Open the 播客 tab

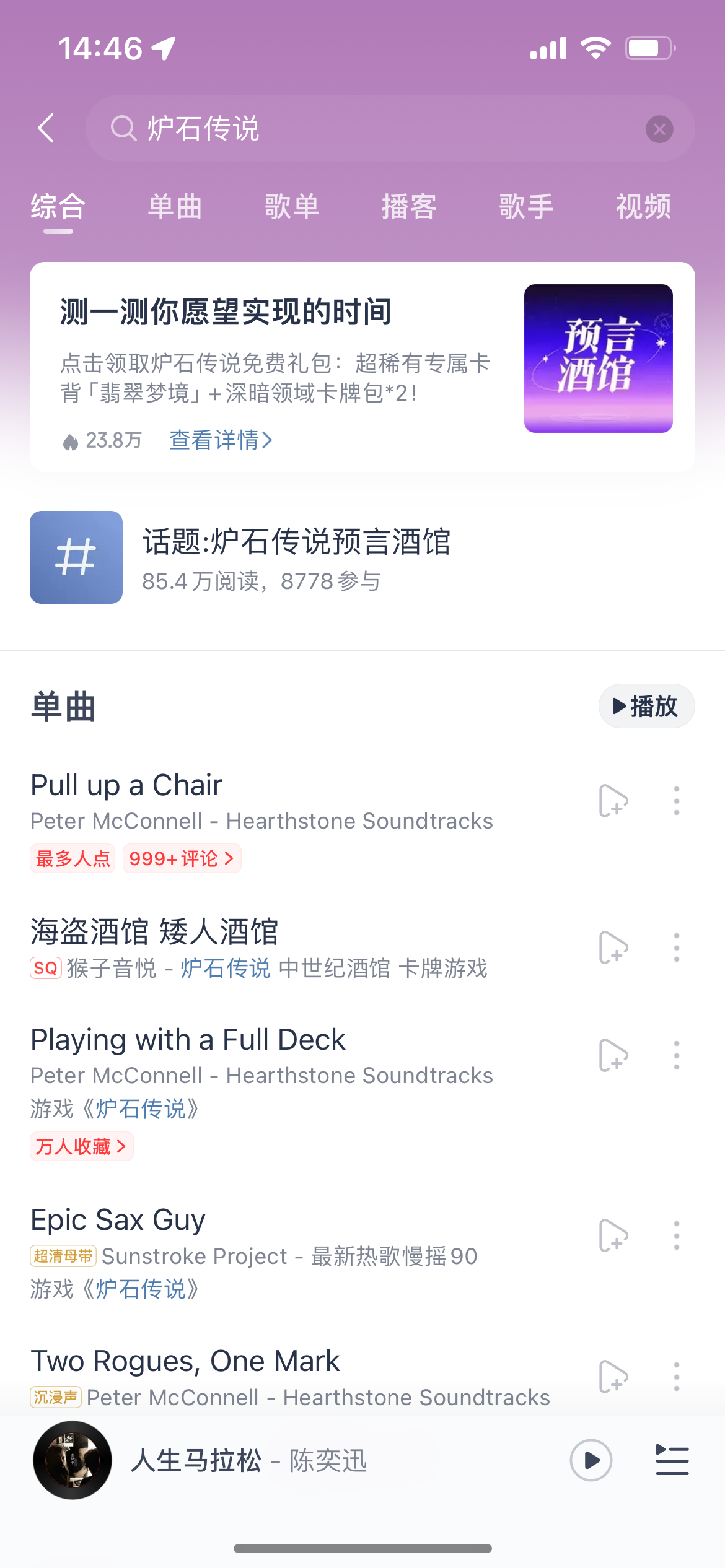tap(409, 207)
